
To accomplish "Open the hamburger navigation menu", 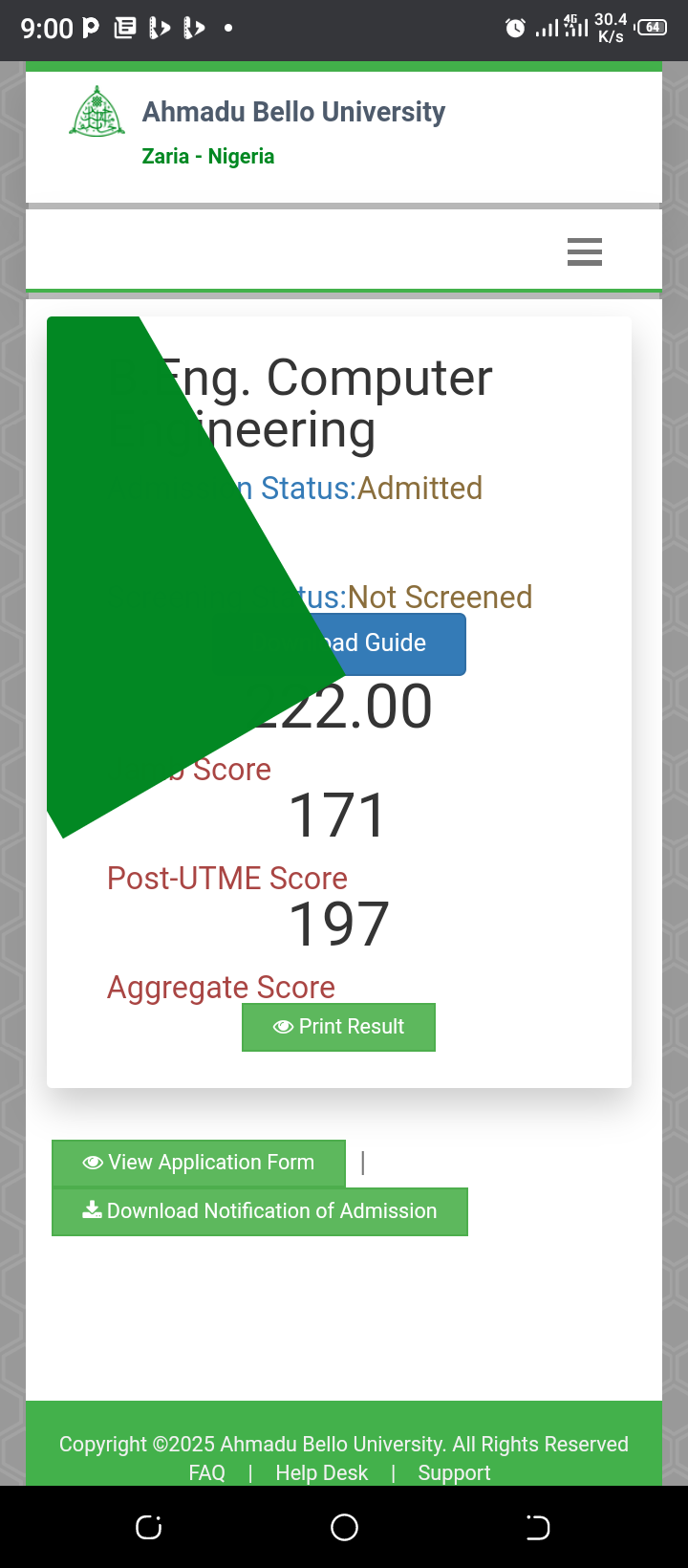I will [584, 251].
